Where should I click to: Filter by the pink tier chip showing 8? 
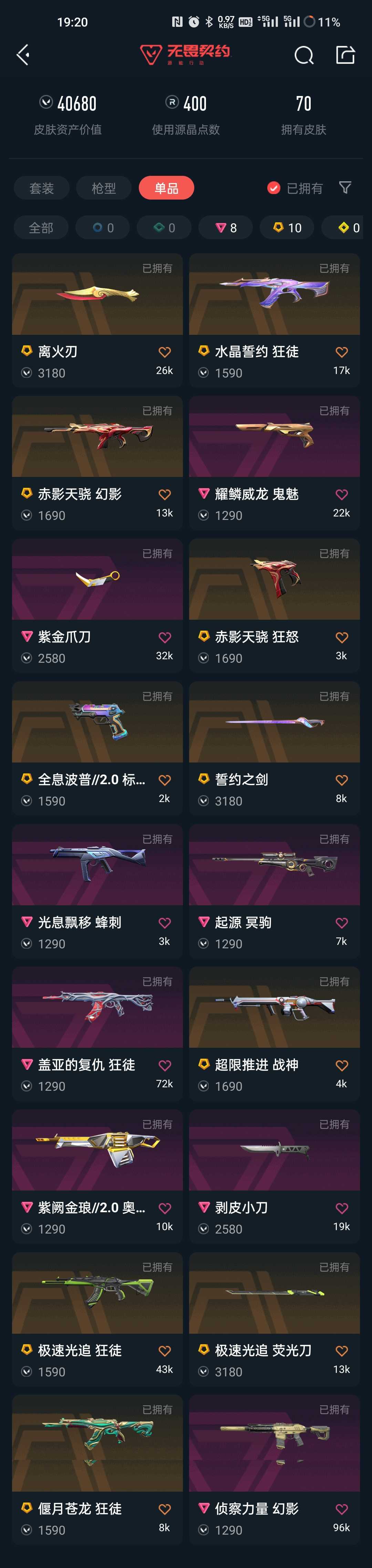[x=226, y=228]
